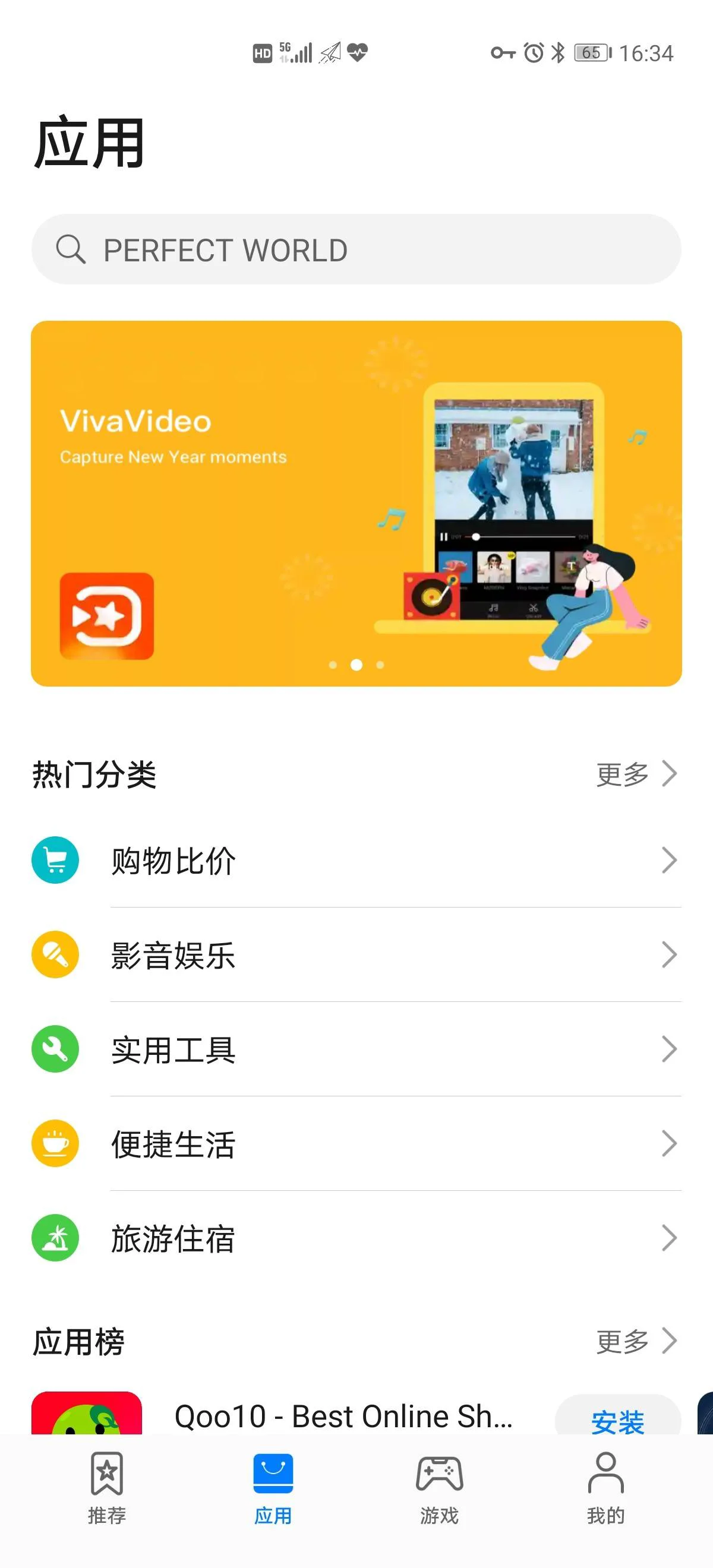Open 更多 next to 热门分类
Viewport: 713px width, 1568px height.
[635, 774]
